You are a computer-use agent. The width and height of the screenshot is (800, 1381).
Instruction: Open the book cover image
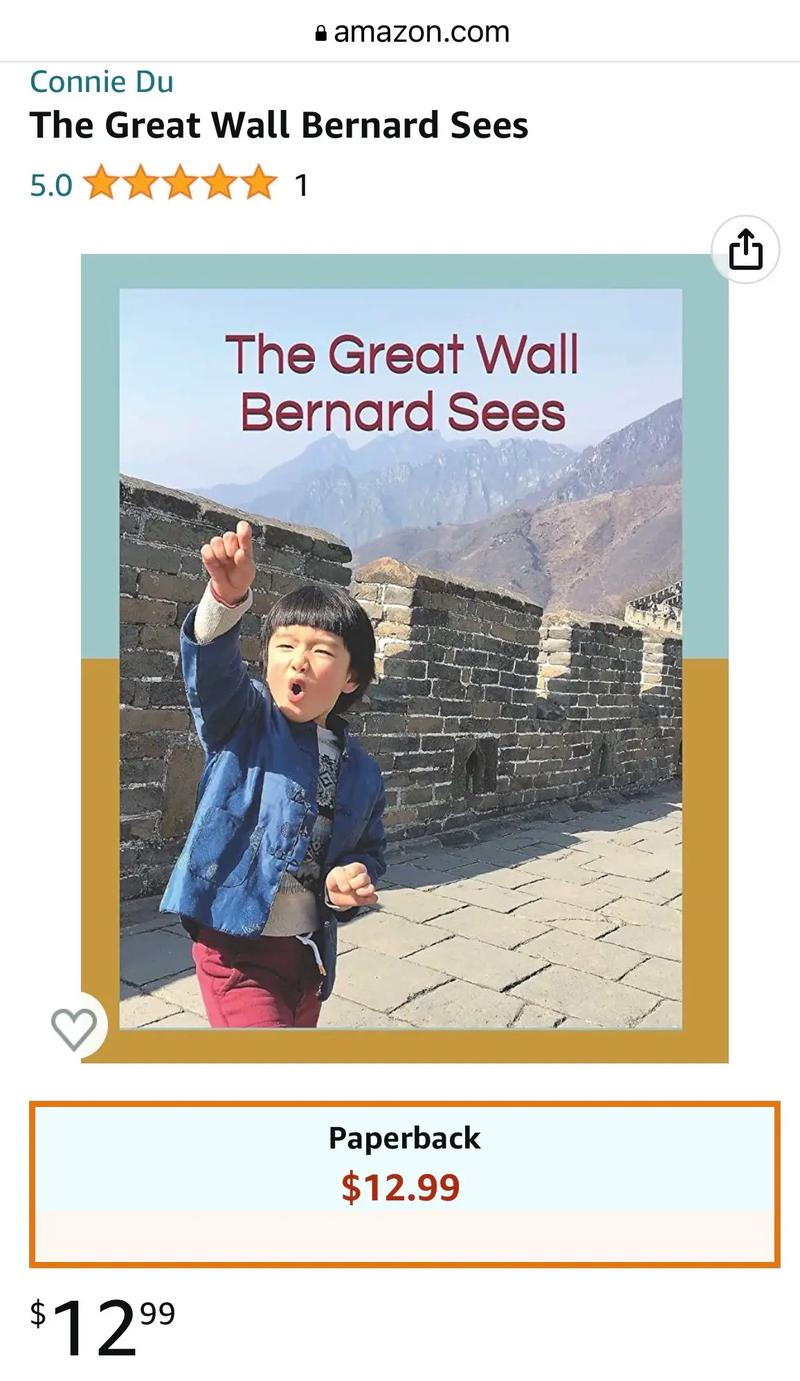click(404, 657)
